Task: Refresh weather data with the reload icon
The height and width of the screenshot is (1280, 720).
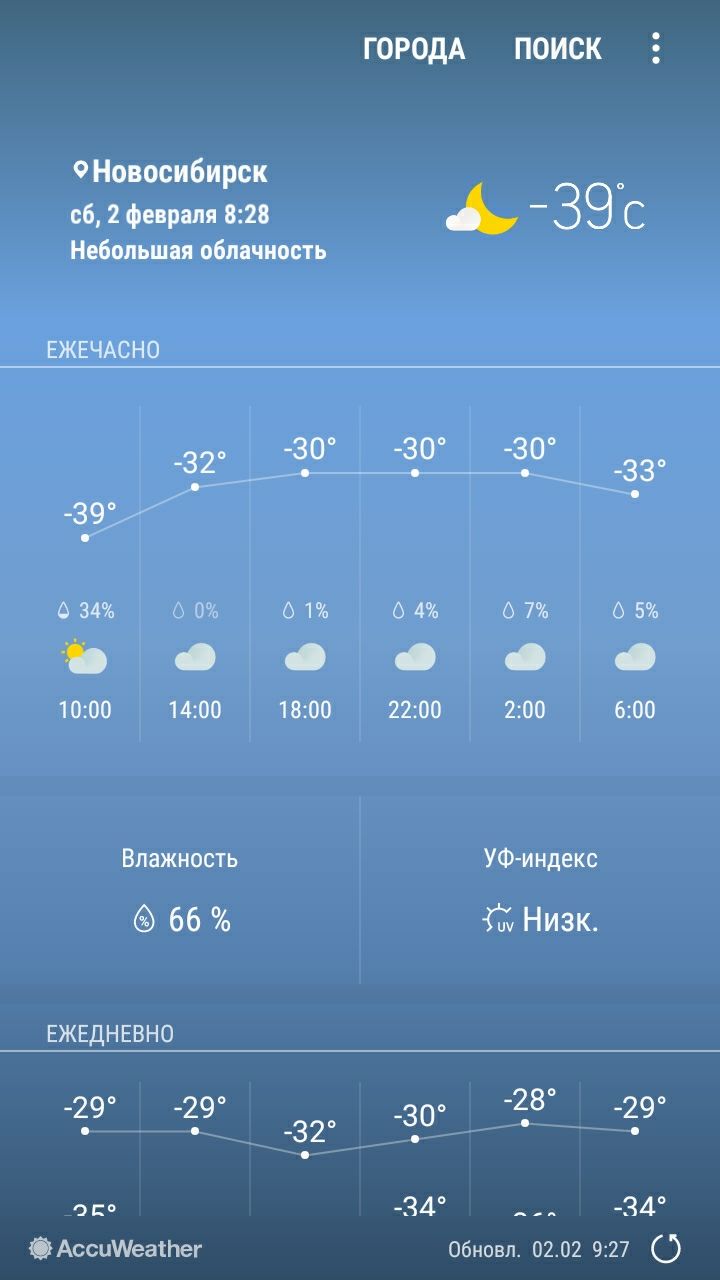Action: tap(666, 1248)
